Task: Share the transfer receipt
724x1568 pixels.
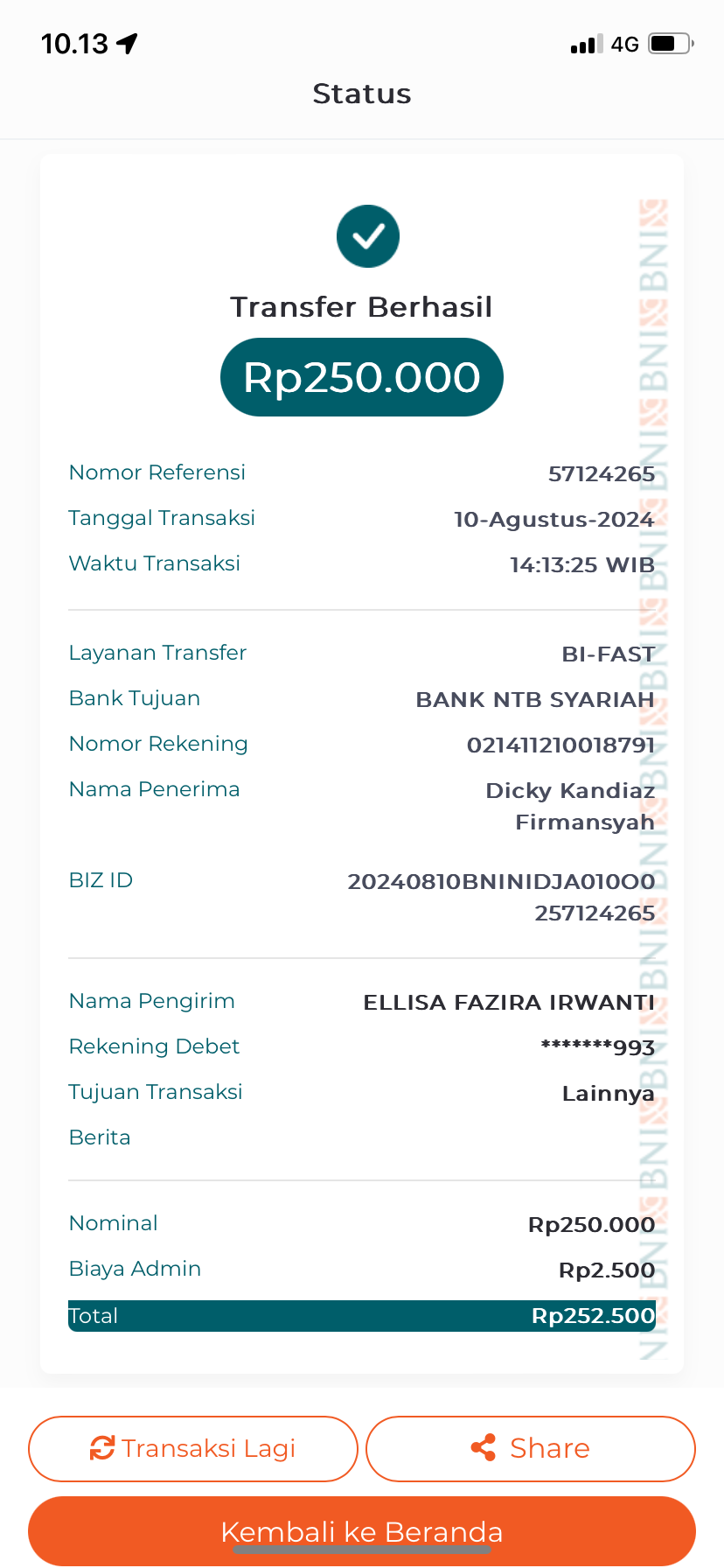Action: pos(531,1449)
